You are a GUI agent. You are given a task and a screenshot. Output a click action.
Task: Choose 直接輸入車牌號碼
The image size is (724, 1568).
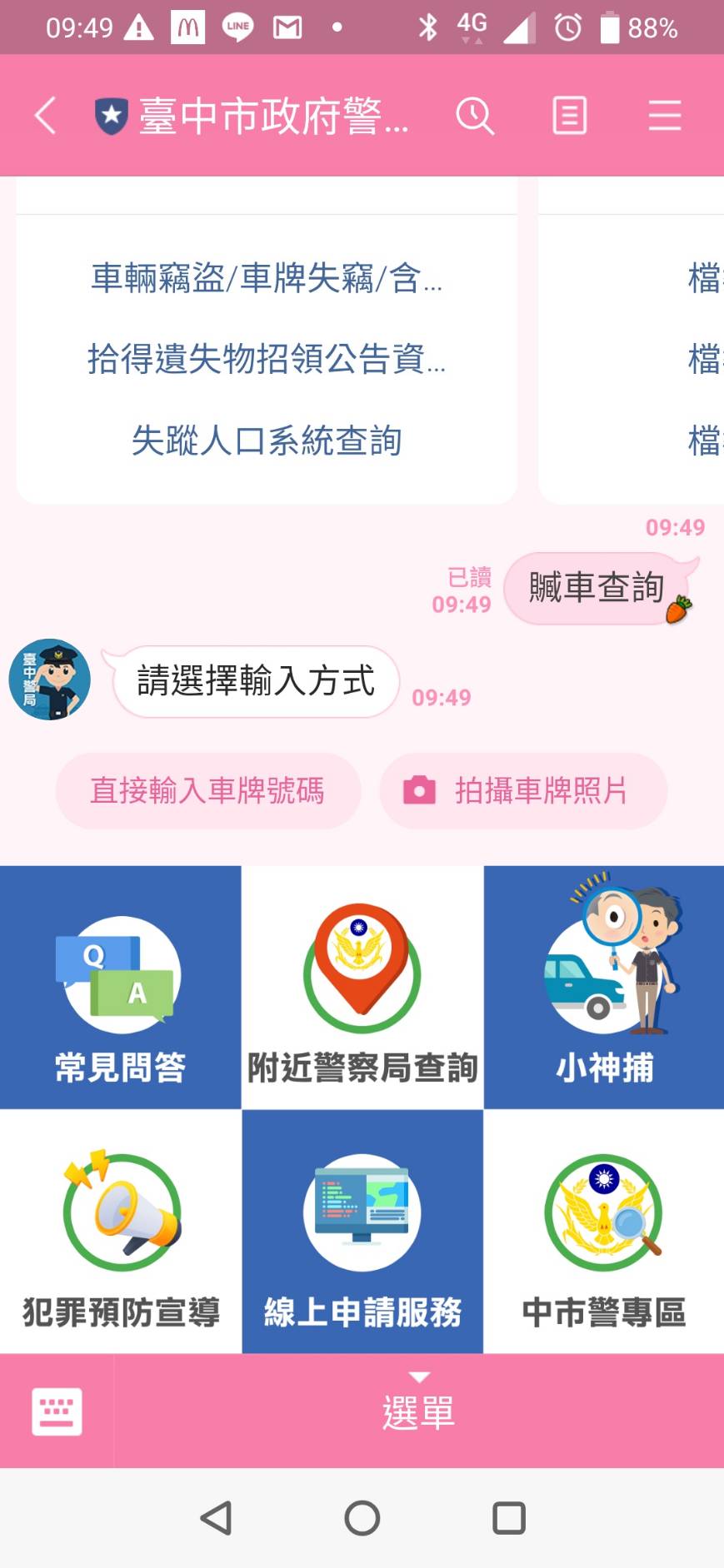[x=207, y=790]
